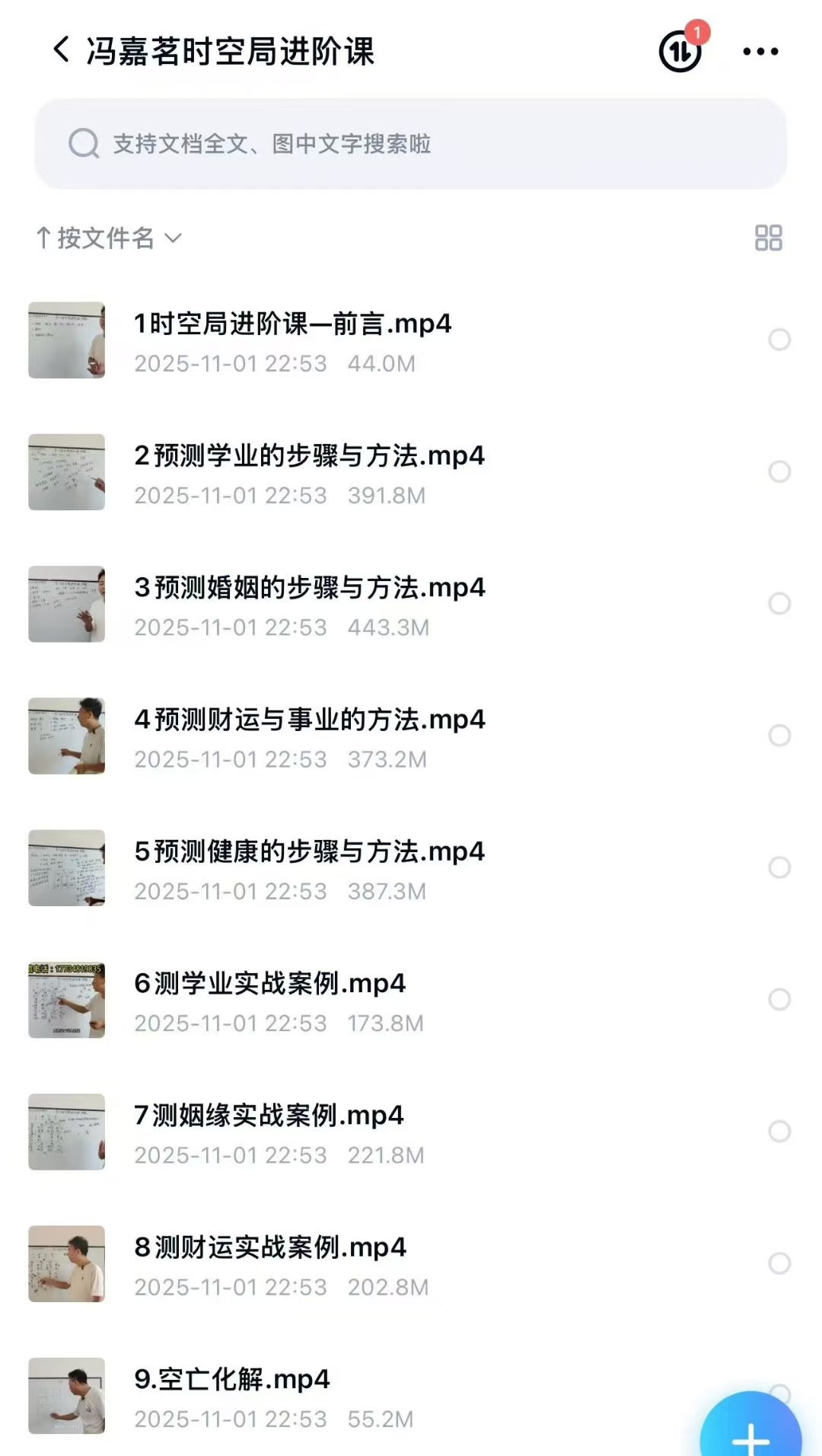Switch to grid view layout
Viewport: 822px width, 1456px height.
768,238
